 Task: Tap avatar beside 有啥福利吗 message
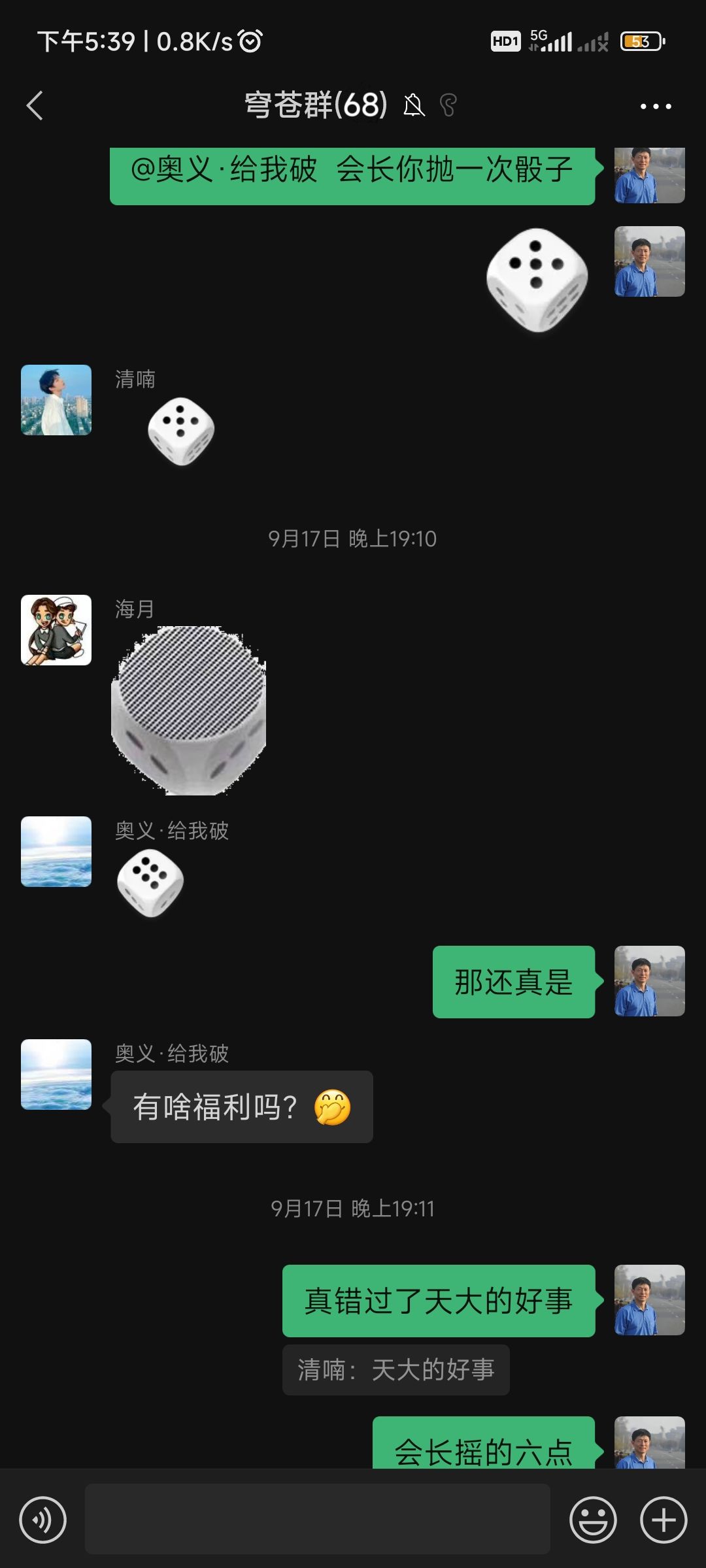pos(56,1075)
